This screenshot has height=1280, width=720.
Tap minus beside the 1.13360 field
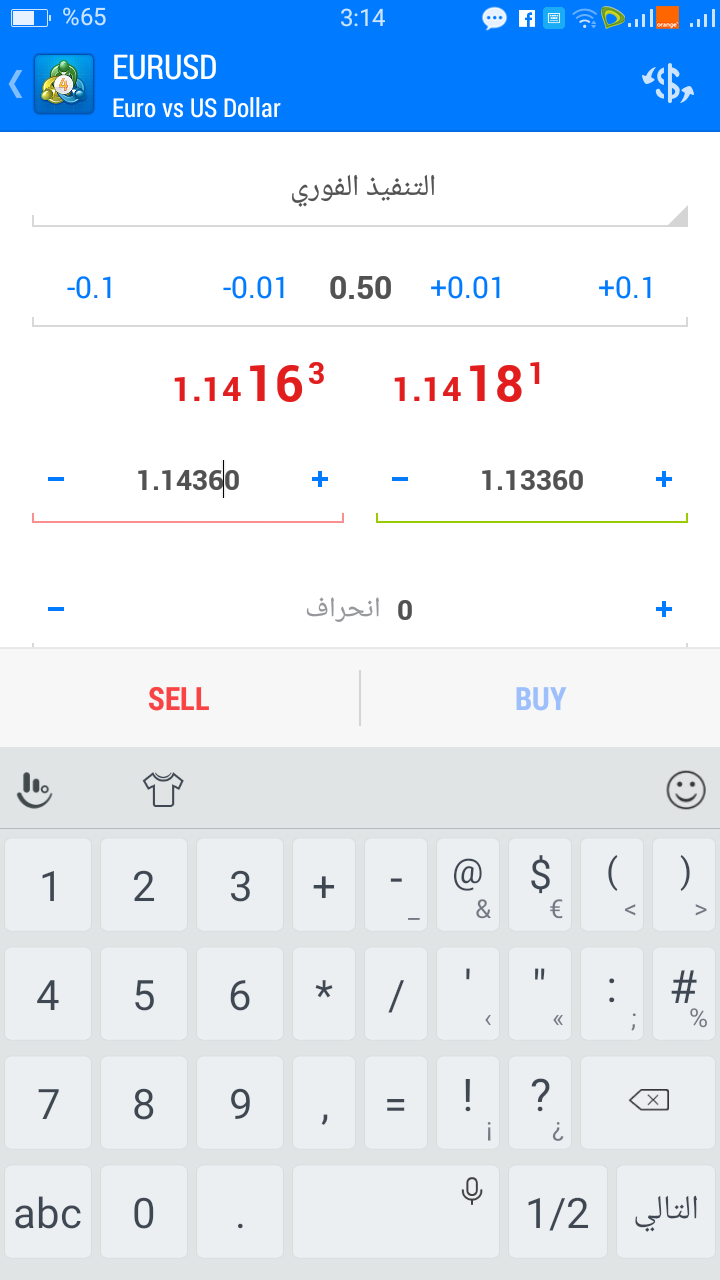(x=400, y=480)
